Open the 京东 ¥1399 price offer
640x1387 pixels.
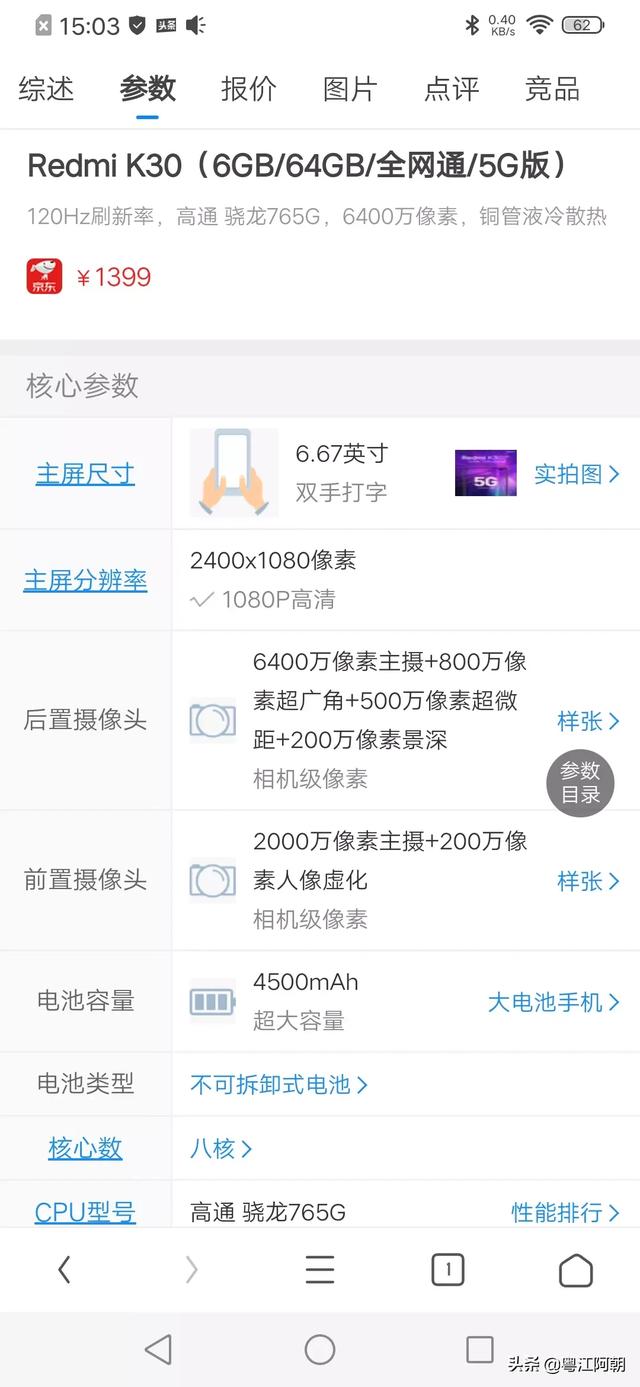tap(89, 277)
